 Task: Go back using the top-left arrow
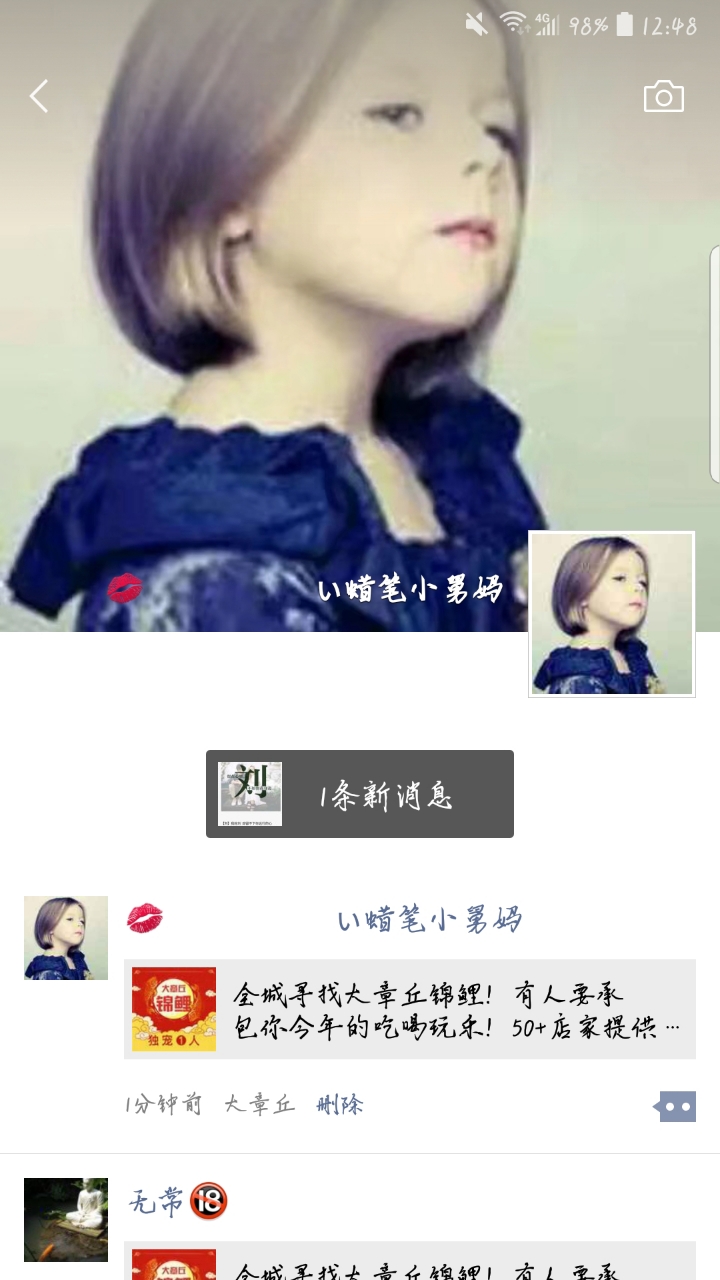pyautogui.click(x=39, y=97)
